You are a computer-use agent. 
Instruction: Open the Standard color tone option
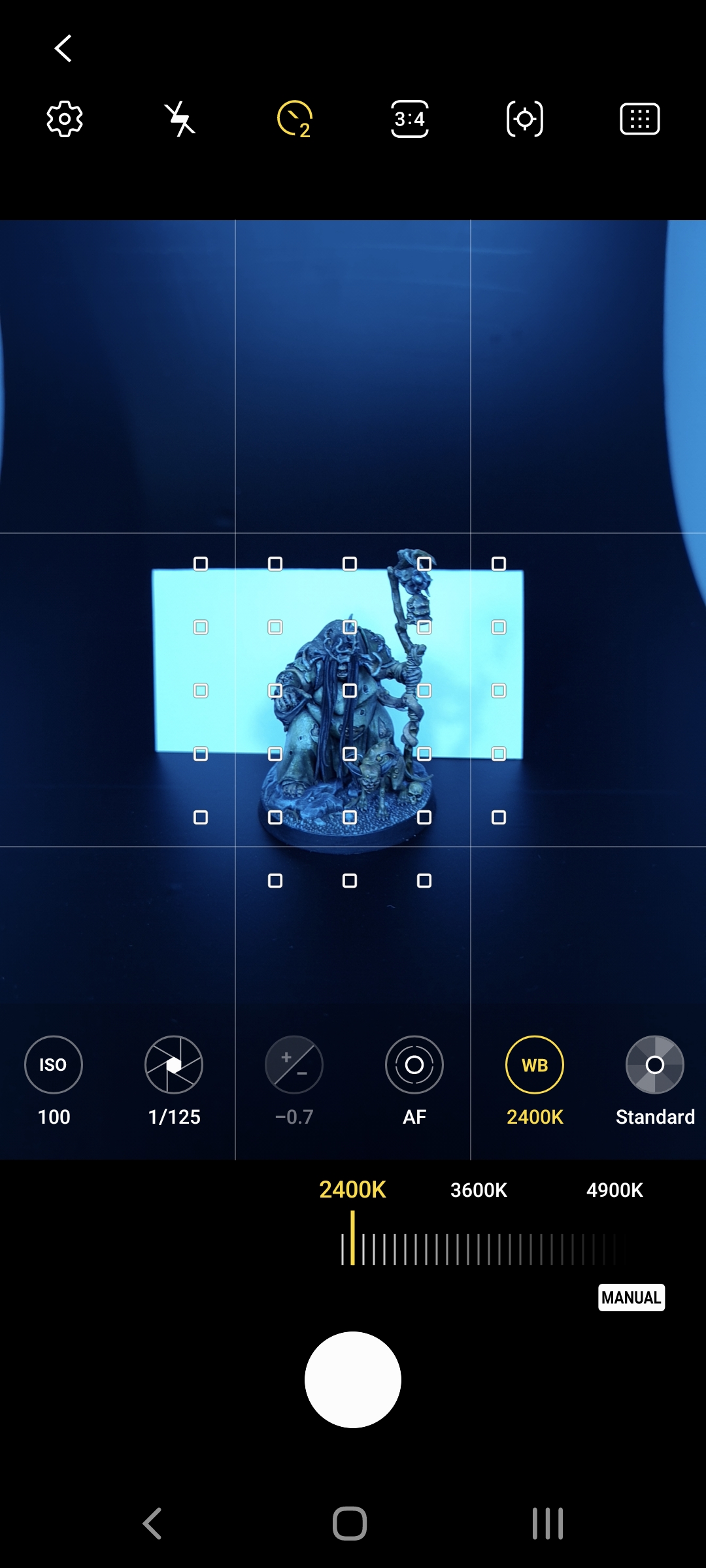(655, 1065)
